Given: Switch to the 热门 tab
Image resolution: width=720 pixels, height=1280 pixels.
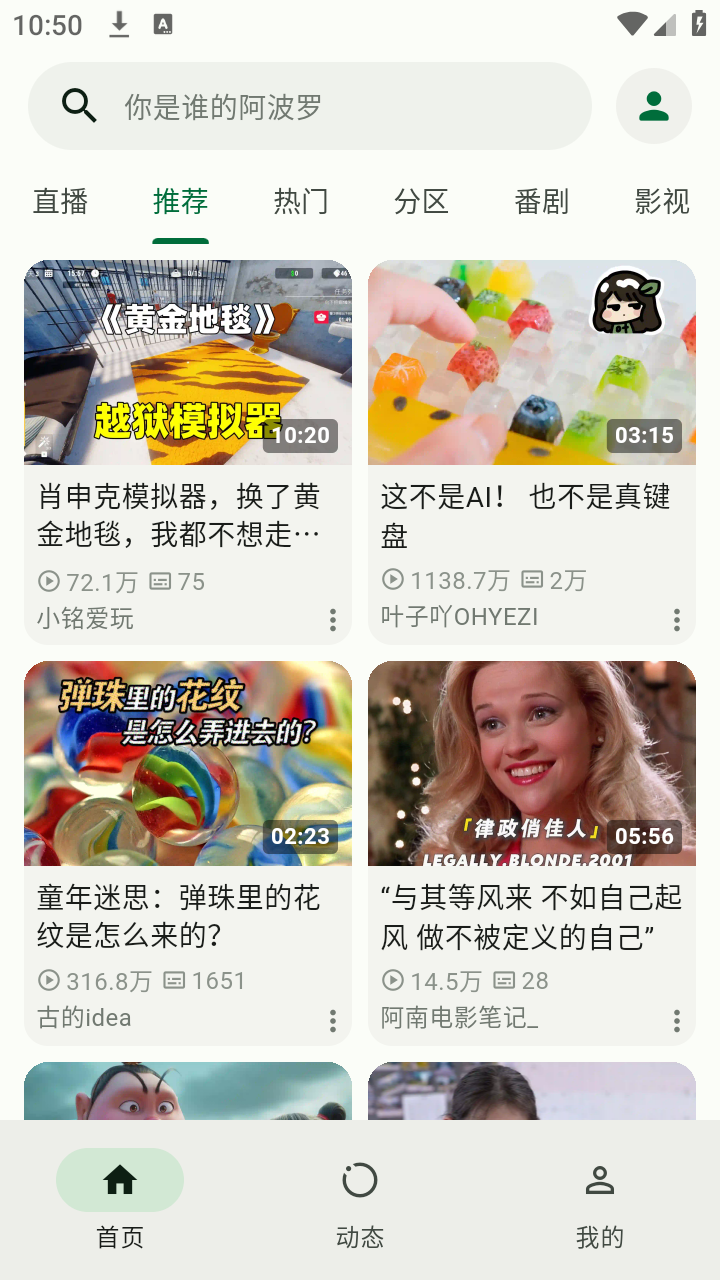Looking at the screenshot, I should [301, 202].
